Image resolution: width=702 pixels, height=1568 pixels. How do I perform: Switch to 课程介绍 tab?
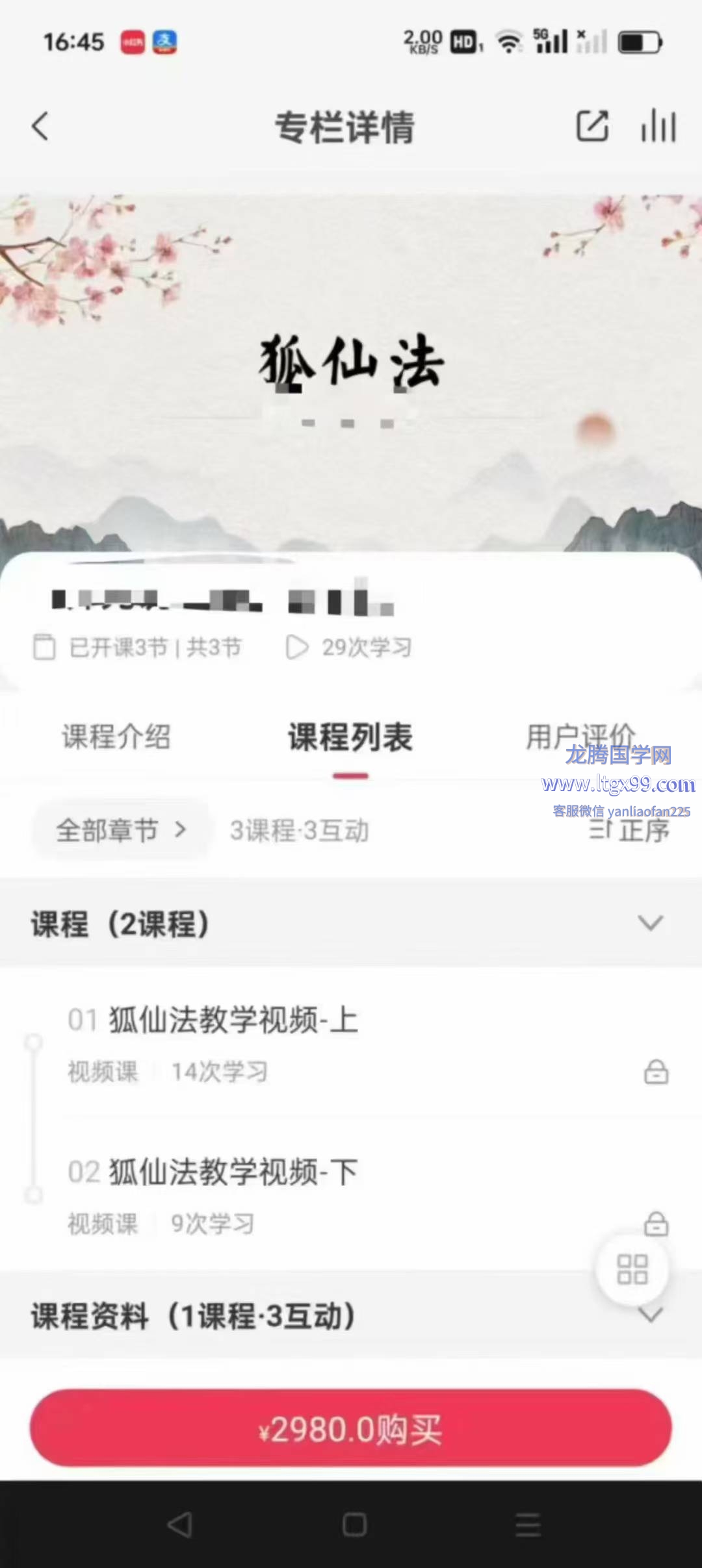[116, 737]
